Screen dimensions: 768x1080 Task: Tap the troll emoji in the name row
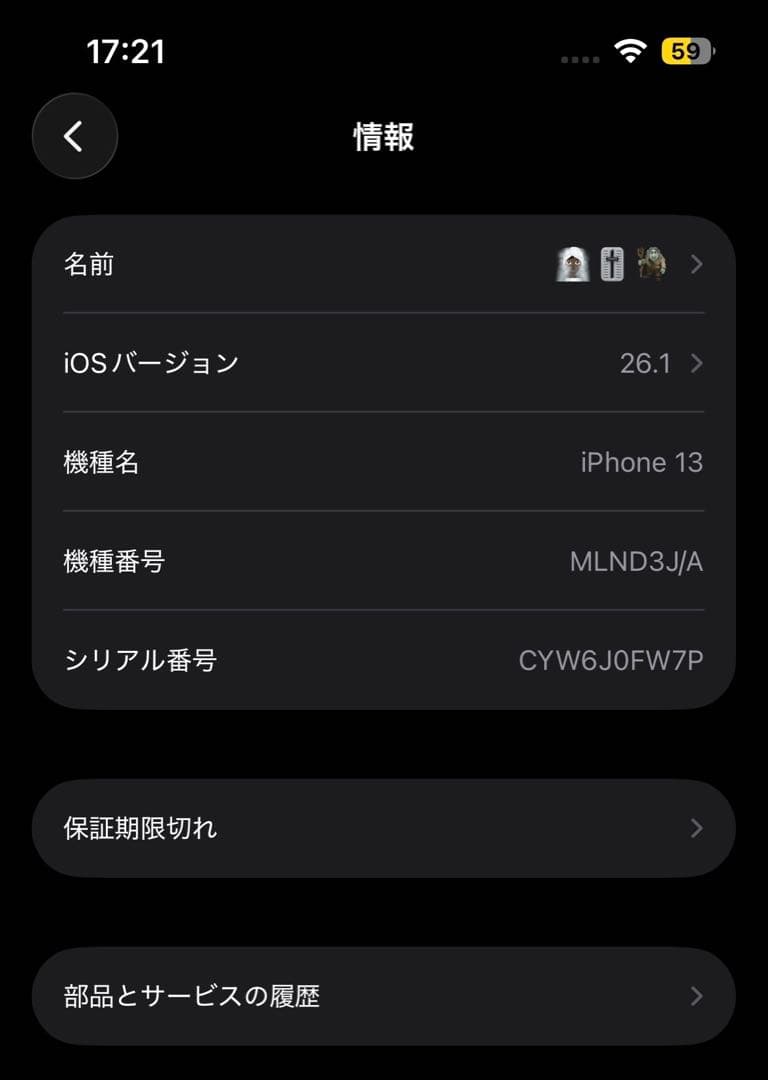(651, 264)
